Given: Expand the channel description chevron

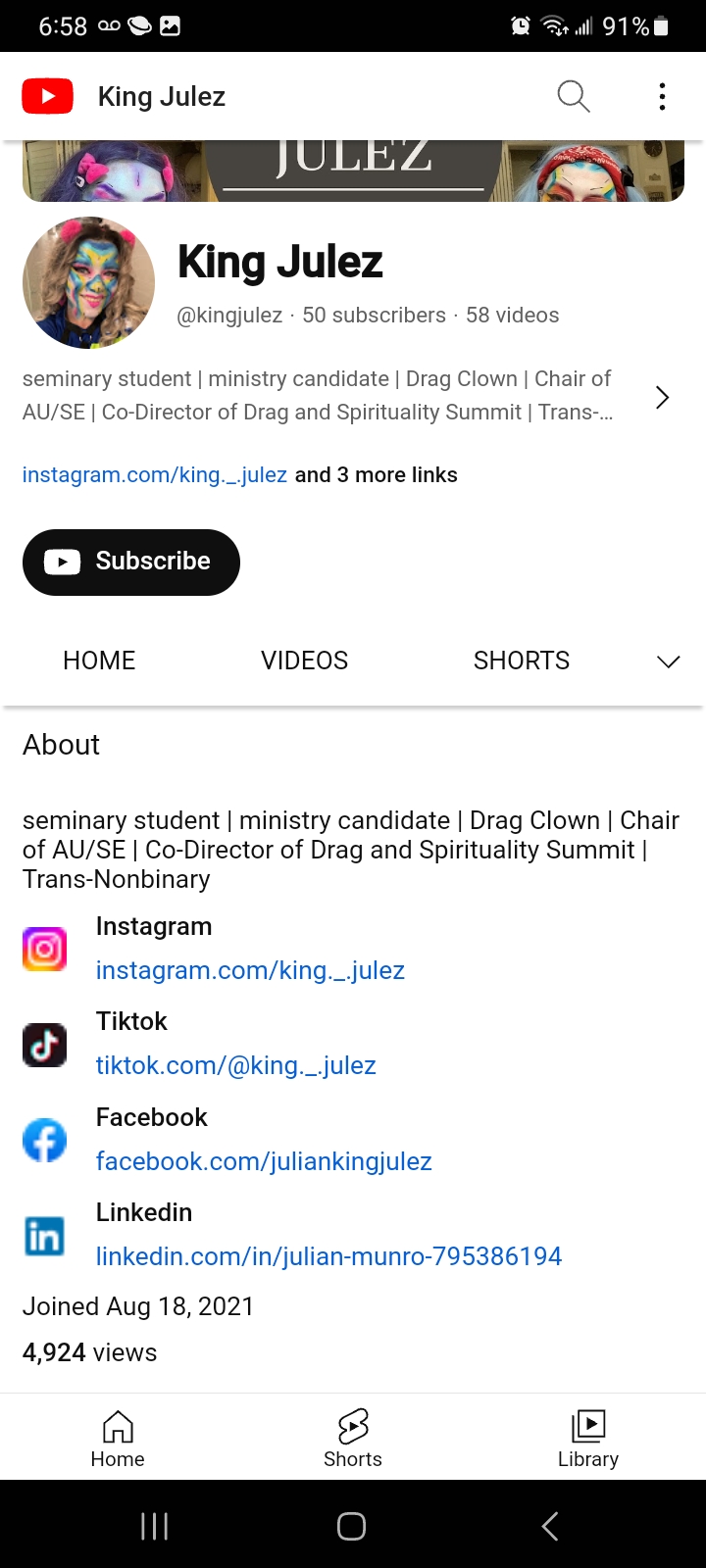Looking at the screenshot, I should click(x=662, y=397).
